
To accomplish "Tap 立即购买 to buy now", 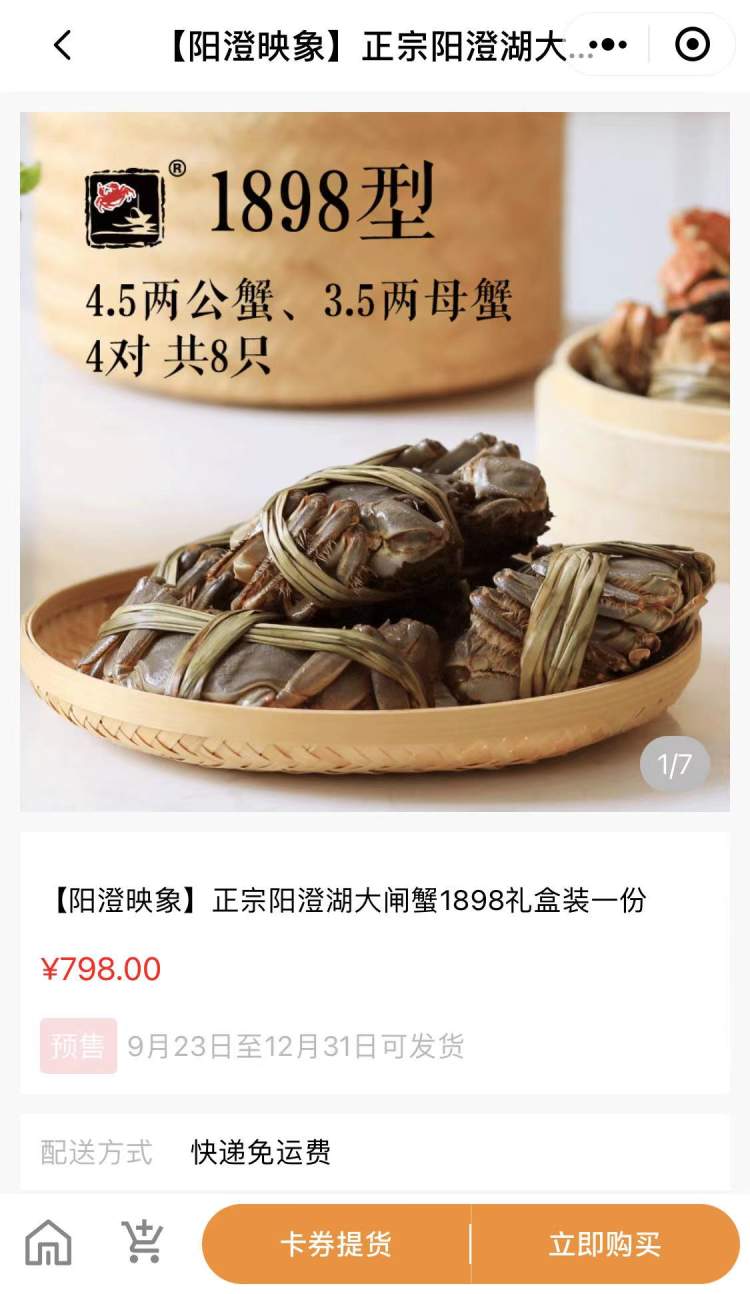I will (605, 1244).
